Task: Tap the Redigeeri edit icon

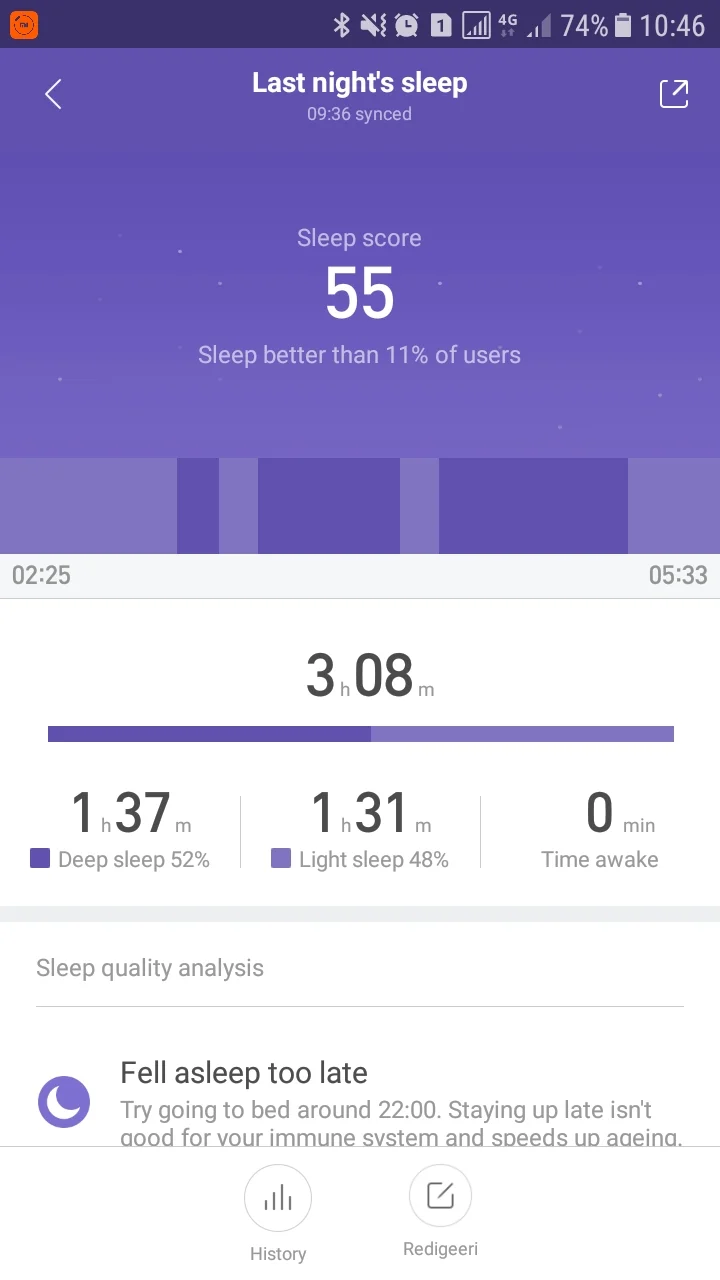Action: (440, 1195)
